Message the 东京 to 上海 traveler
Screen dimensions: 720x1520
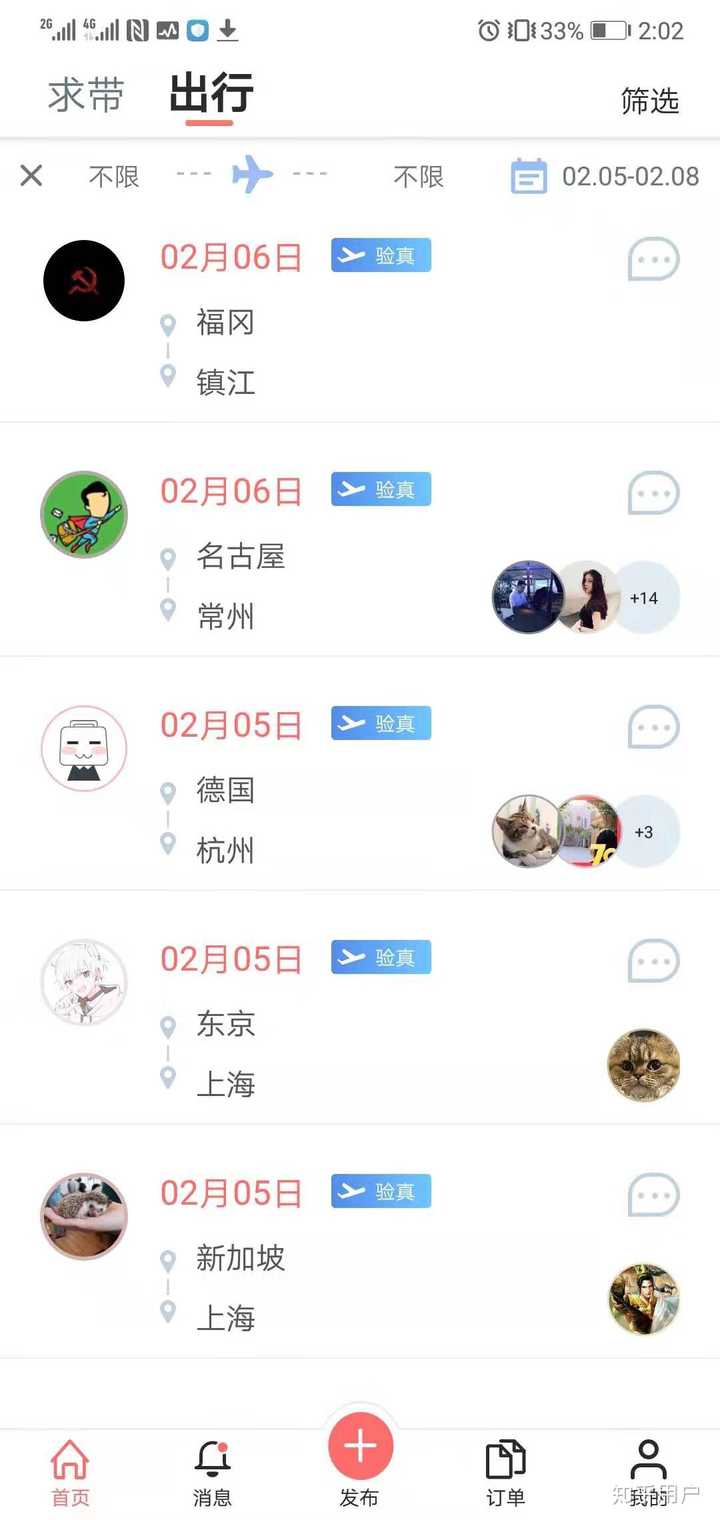[x=653, y=961]
